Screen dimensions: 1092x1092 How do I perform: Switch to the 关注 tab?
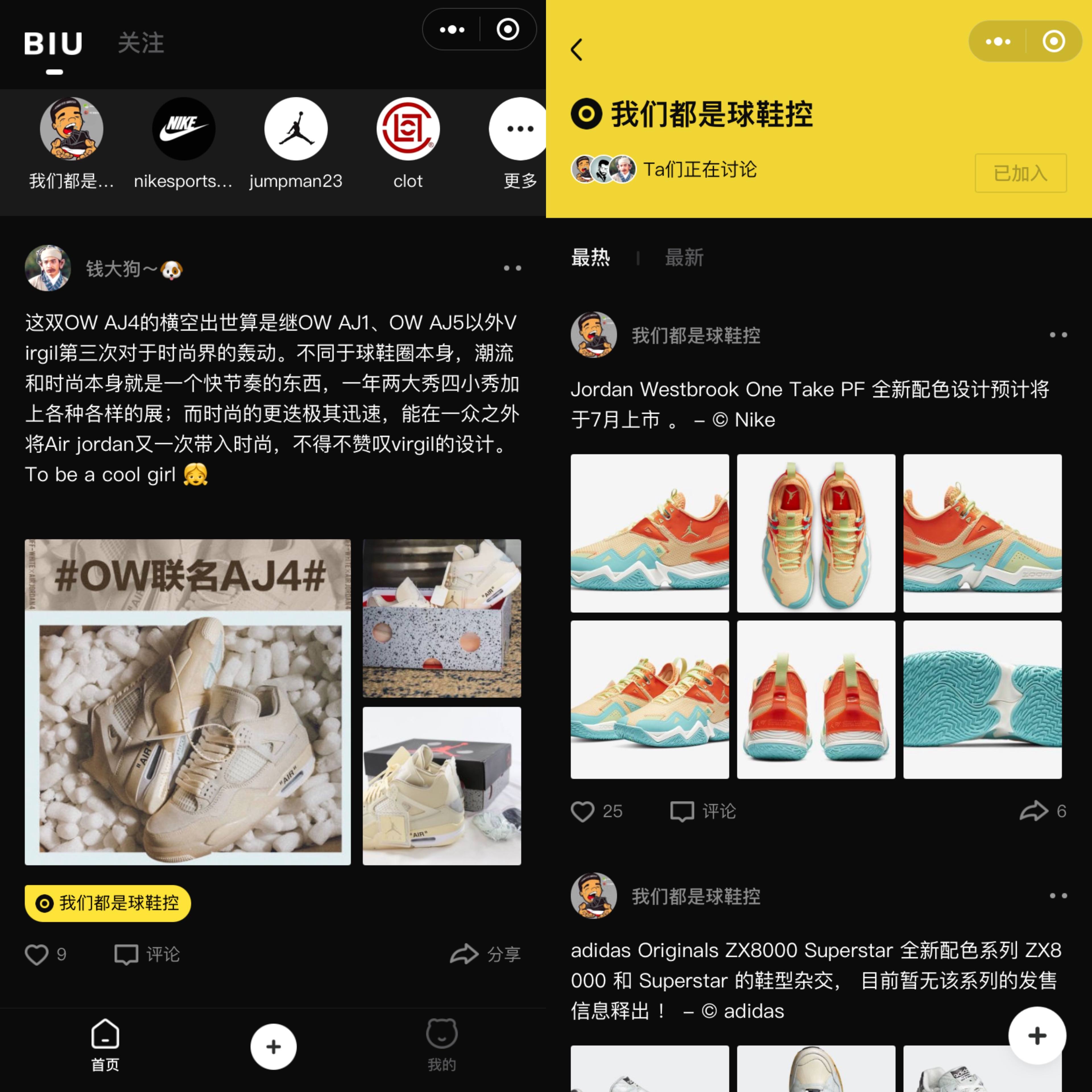[x=141, y=44]
